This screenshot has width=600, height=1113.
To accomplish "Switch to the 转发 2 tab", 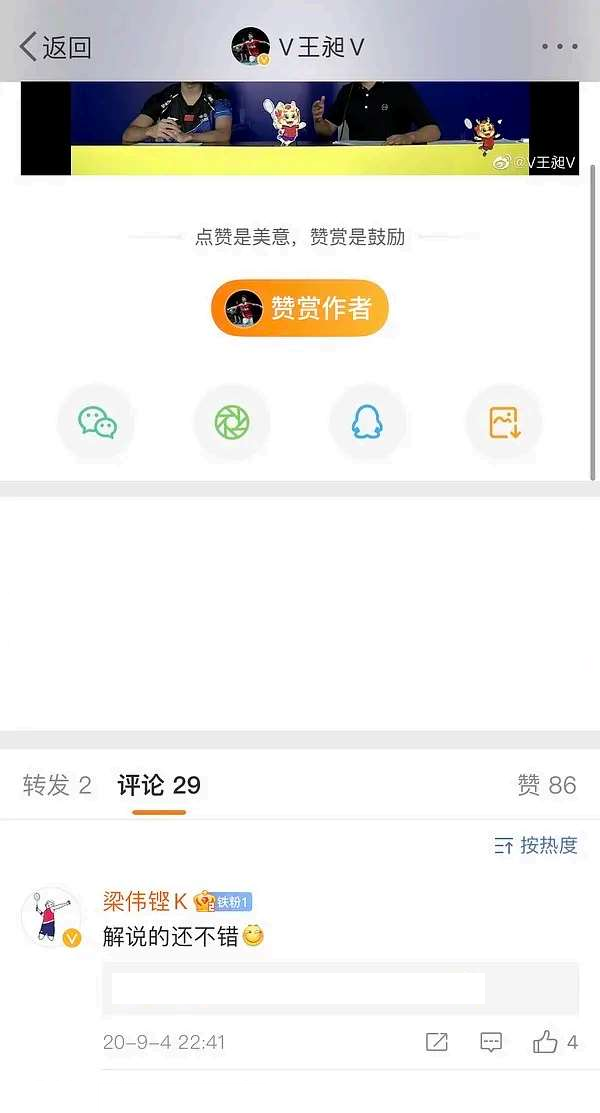I will [57, 786].
